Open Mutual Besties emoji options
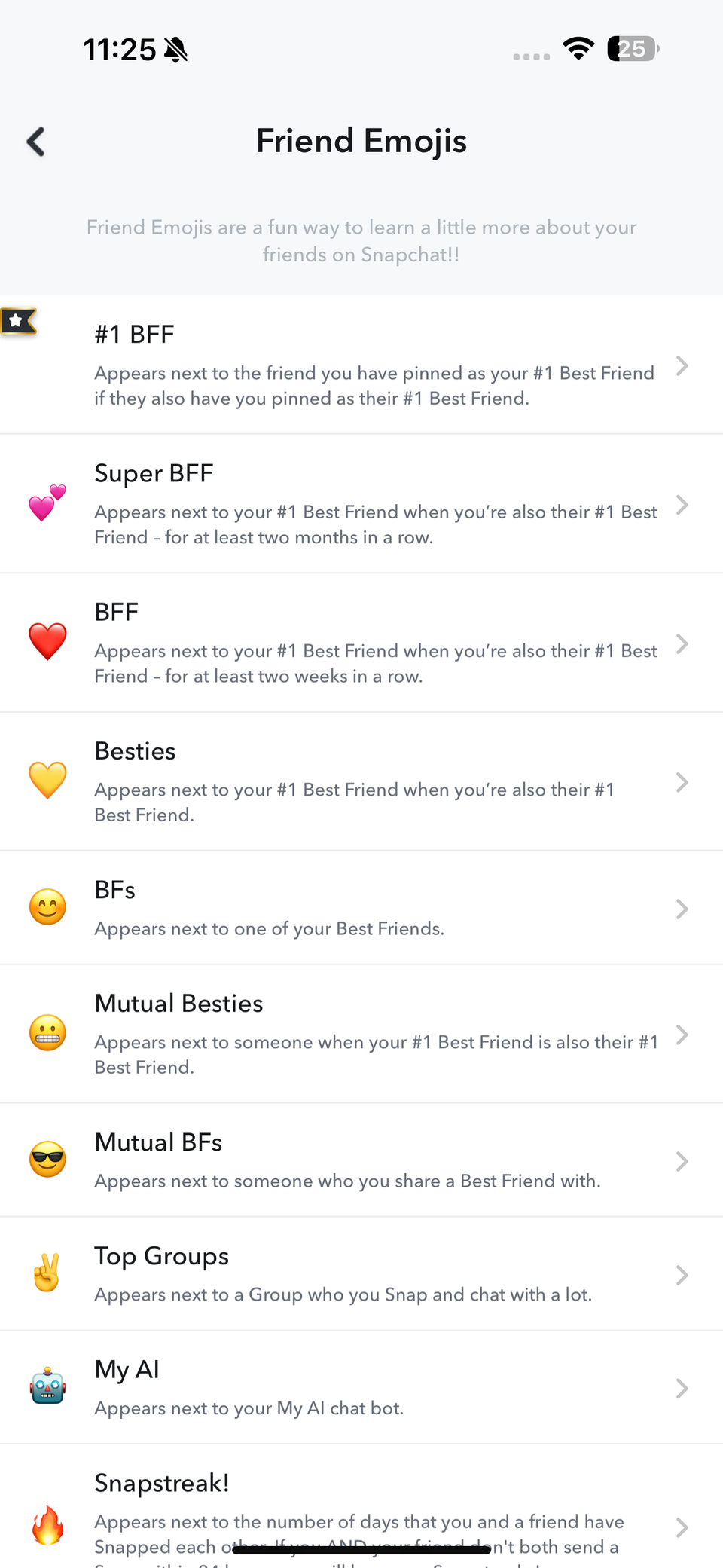723x1568 pixels. [x=361, y=1034]
